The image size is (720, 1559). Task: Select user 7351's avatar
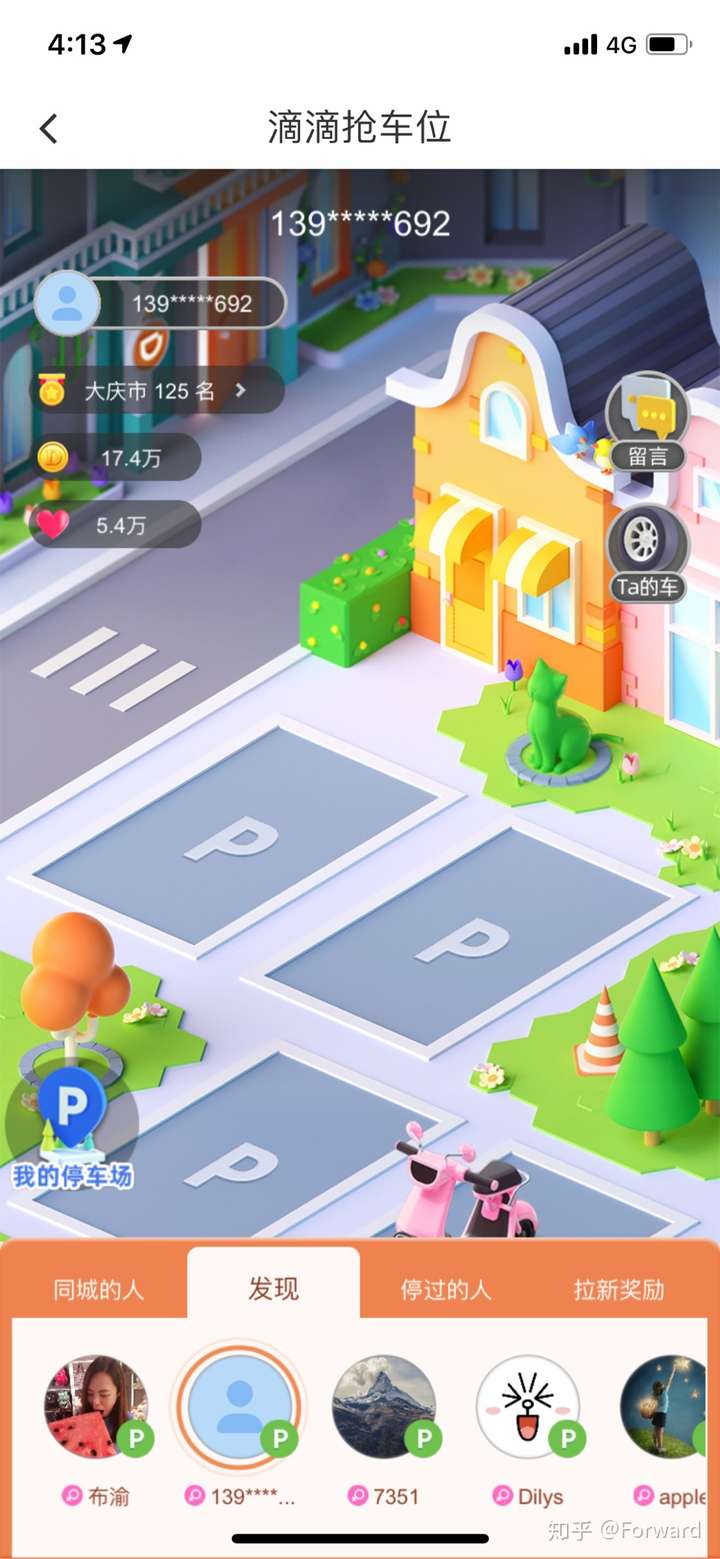384,1407
